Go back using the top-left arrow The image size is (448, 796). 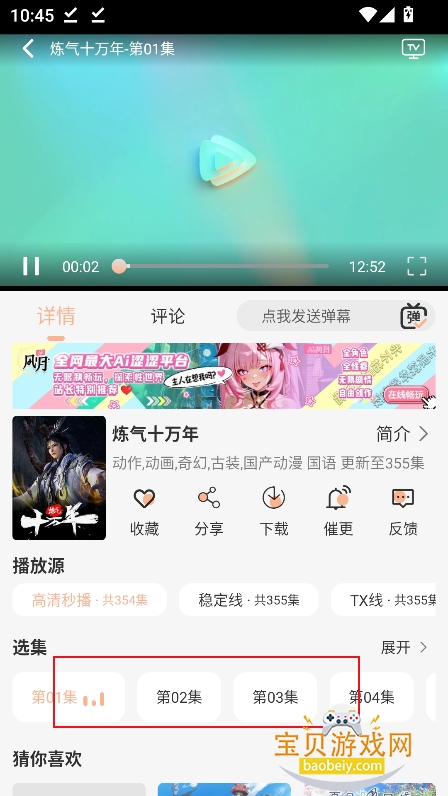click(x=28, y=49)
